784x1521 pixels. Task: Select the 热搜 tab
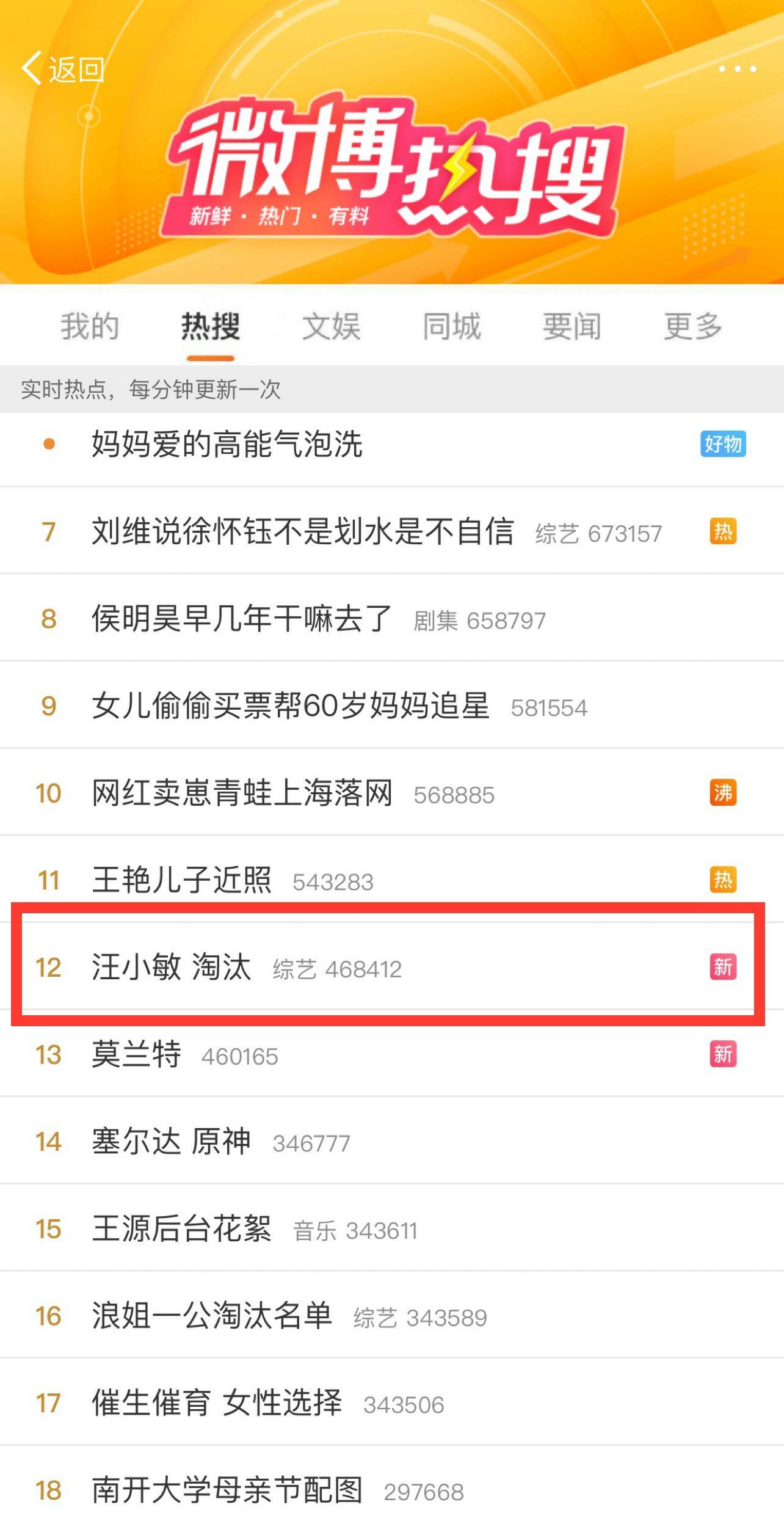pos(211,326)
